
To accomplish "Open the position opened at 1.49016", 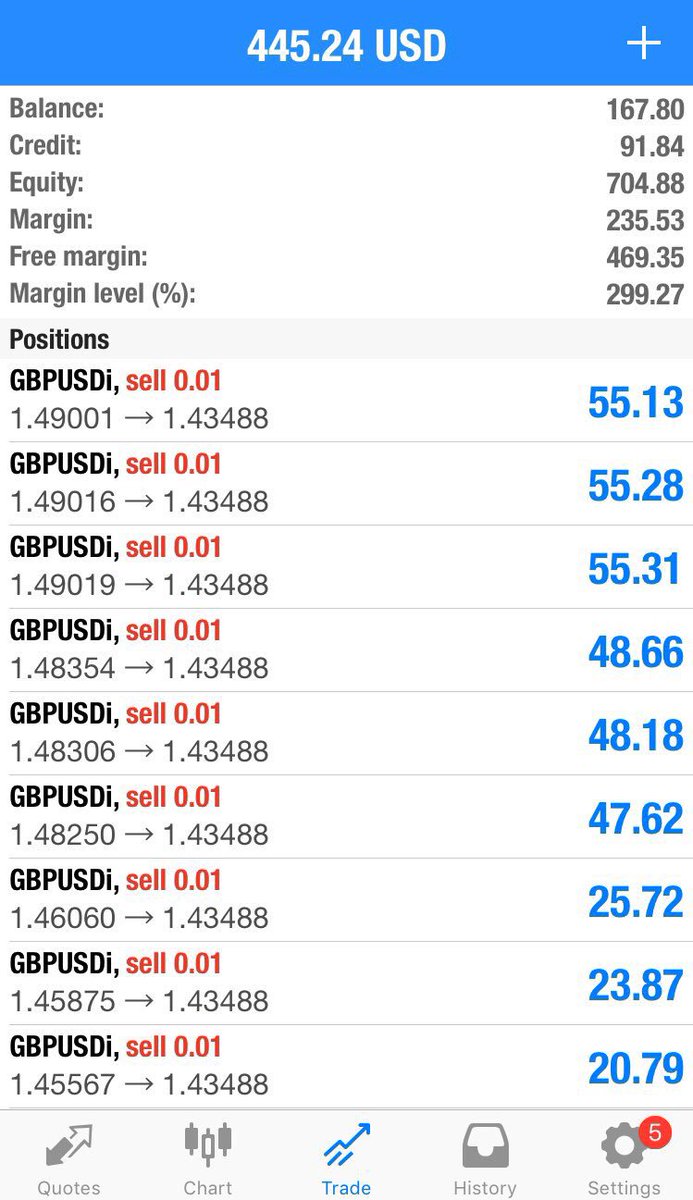I will [346, 484].
